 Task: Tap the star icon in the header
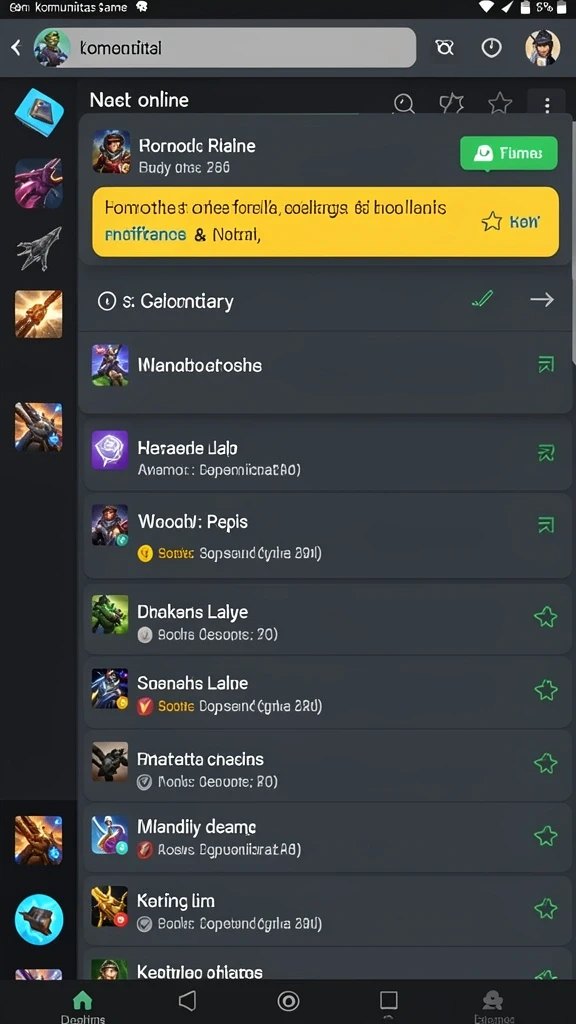pos(500,103)
